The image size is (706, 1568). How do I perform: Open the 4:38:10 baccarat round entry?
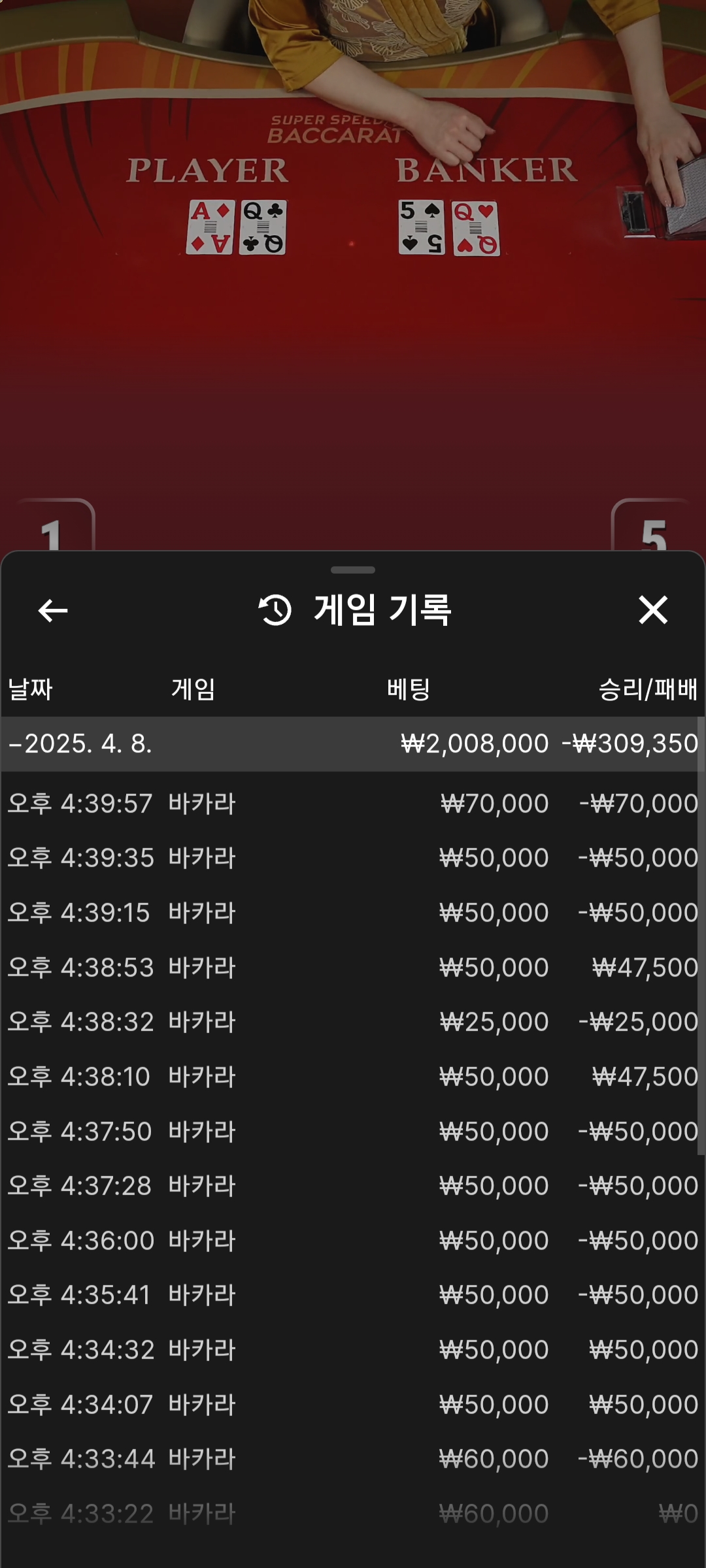click(353, 1077)
